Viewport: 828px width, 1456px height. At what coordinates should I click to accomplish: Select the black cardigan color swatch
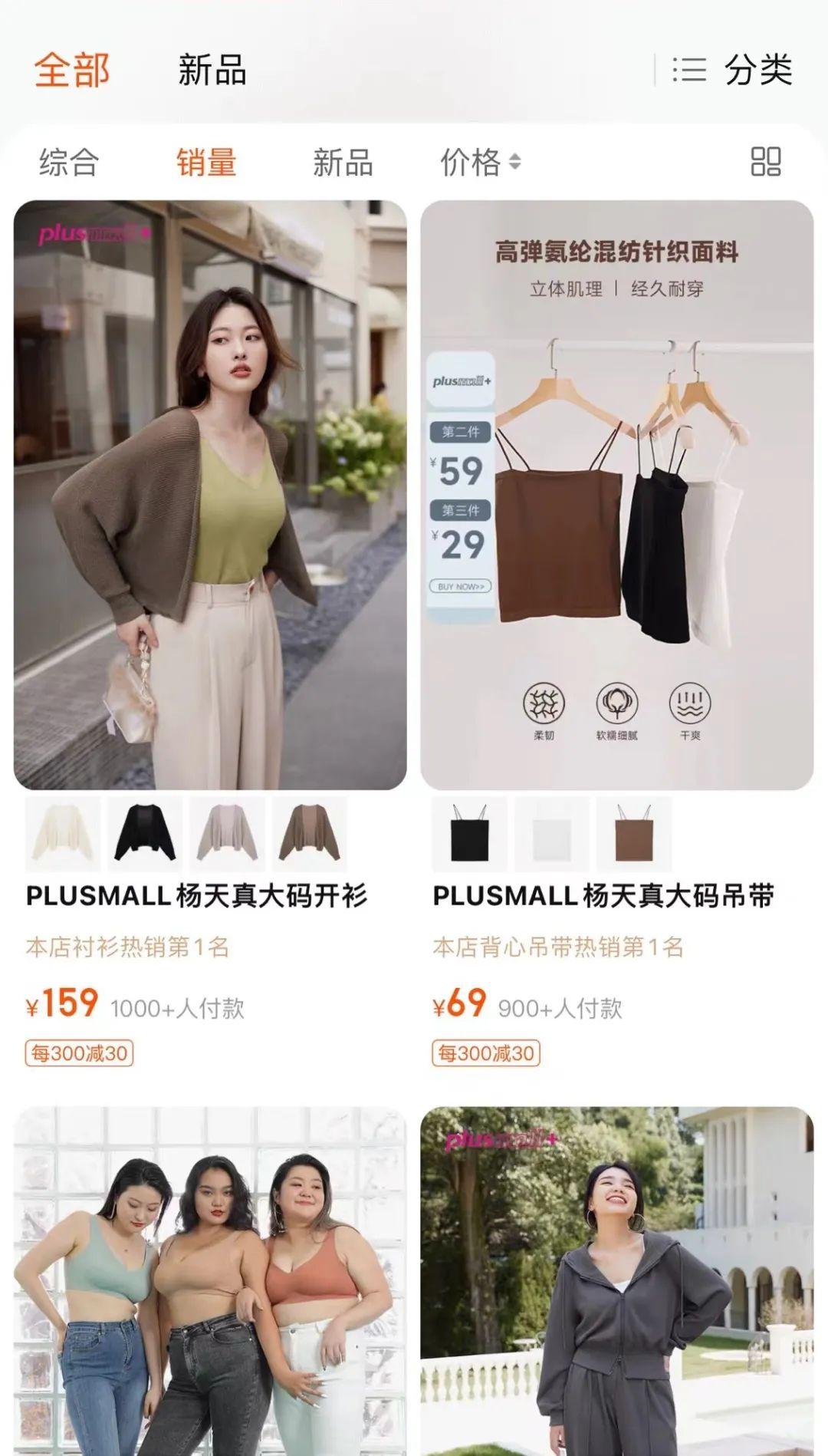(x=145, y=833)
